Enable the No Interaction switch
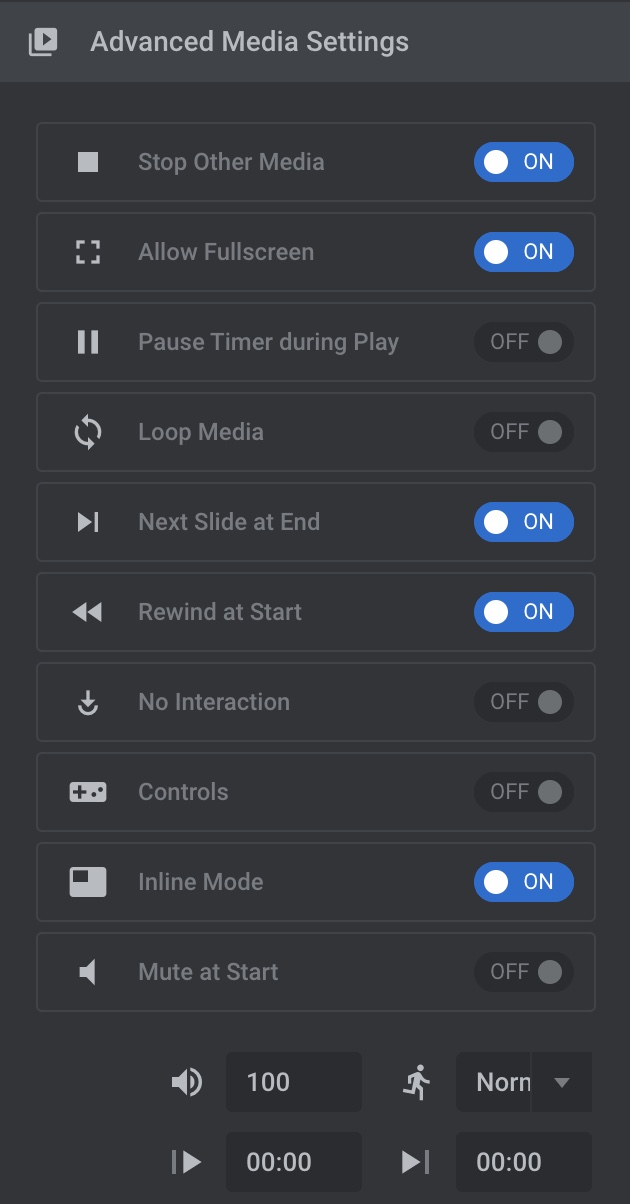 coord(524,702)
